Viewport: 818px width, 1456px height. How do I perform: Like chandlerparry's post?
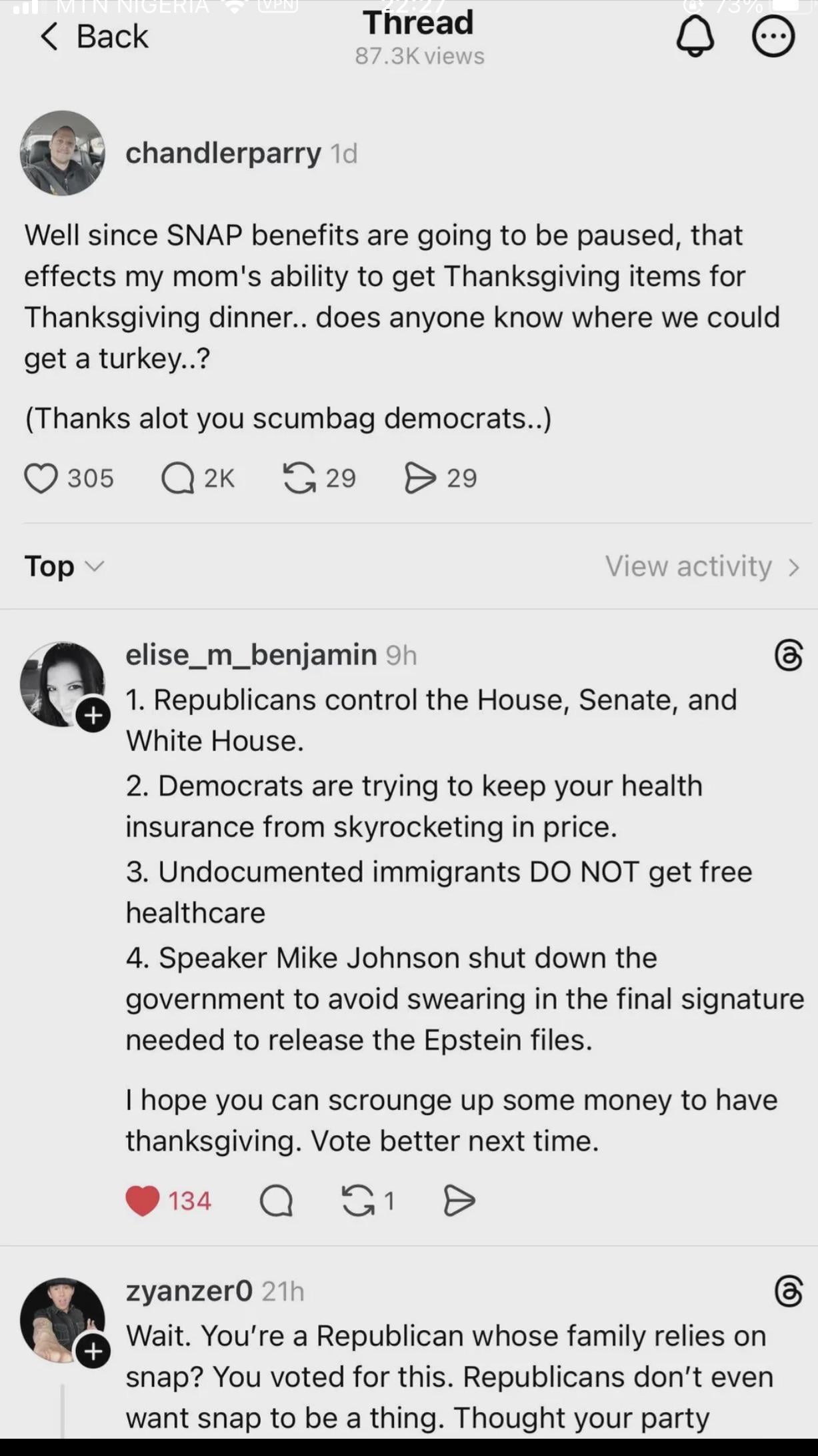point(41,478)
